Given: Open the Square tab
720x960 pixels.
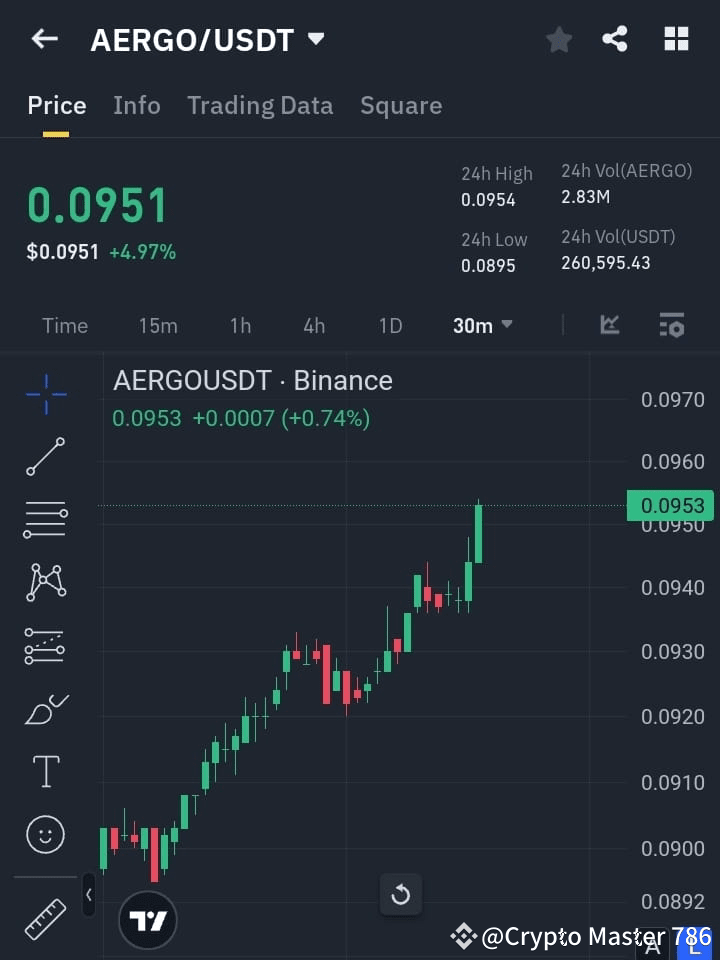Looking at the screenshot, I should [x=401, y=105].
